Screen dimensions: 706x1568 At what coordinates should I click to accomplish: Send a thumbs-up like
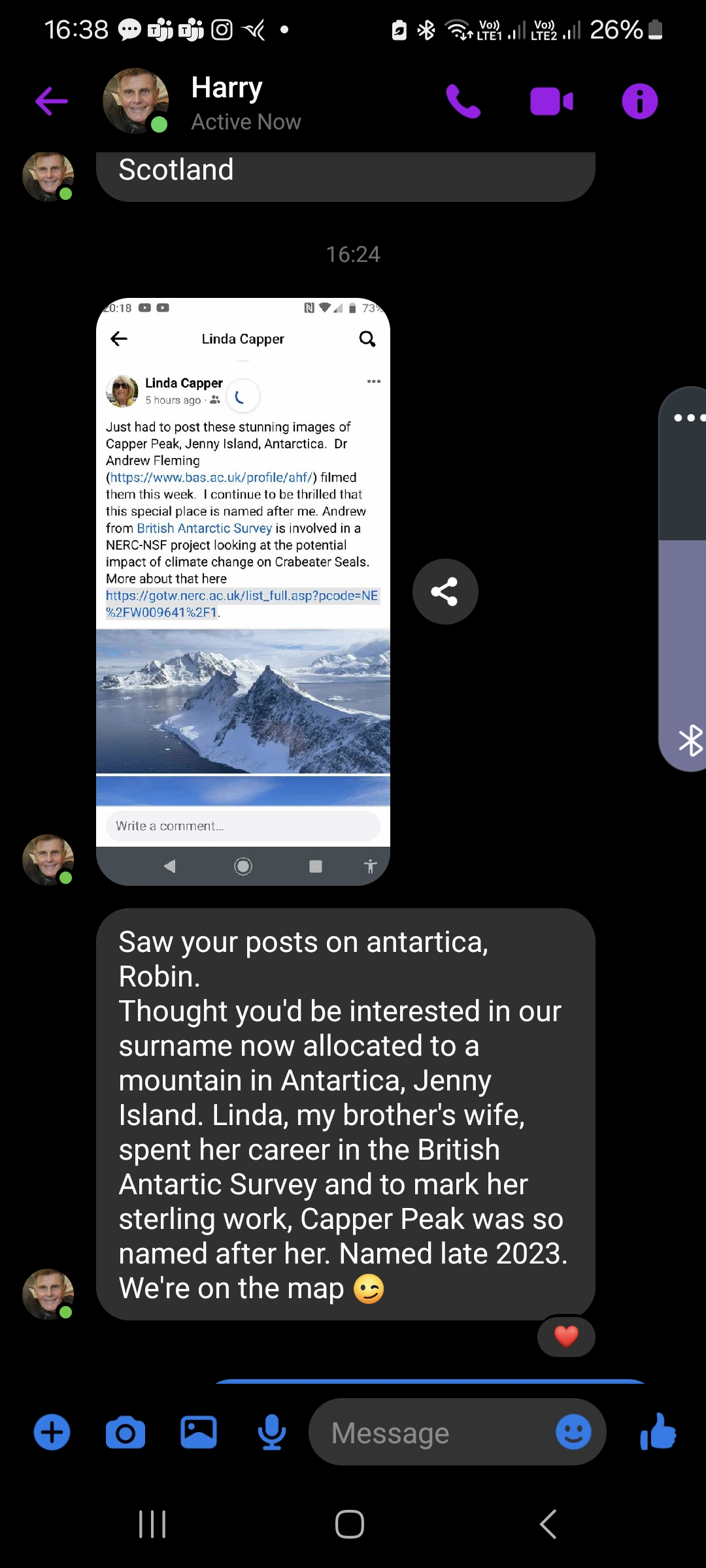coord(658,1433)
